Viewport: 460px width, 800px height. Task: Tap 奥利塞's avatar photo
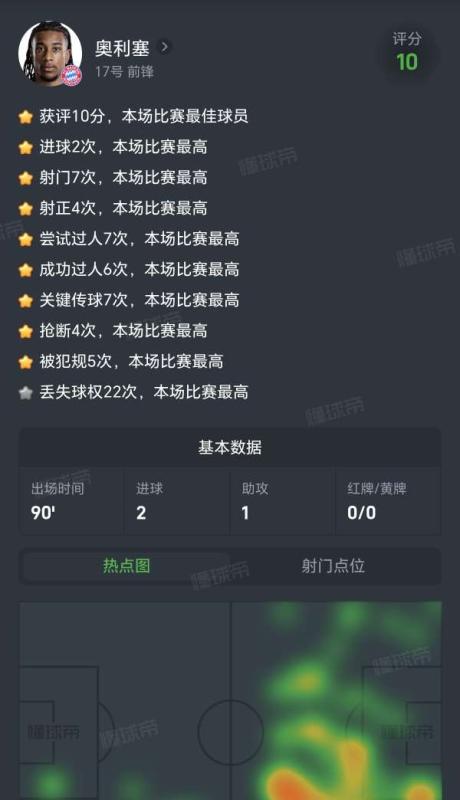click(x=50, y=53)
